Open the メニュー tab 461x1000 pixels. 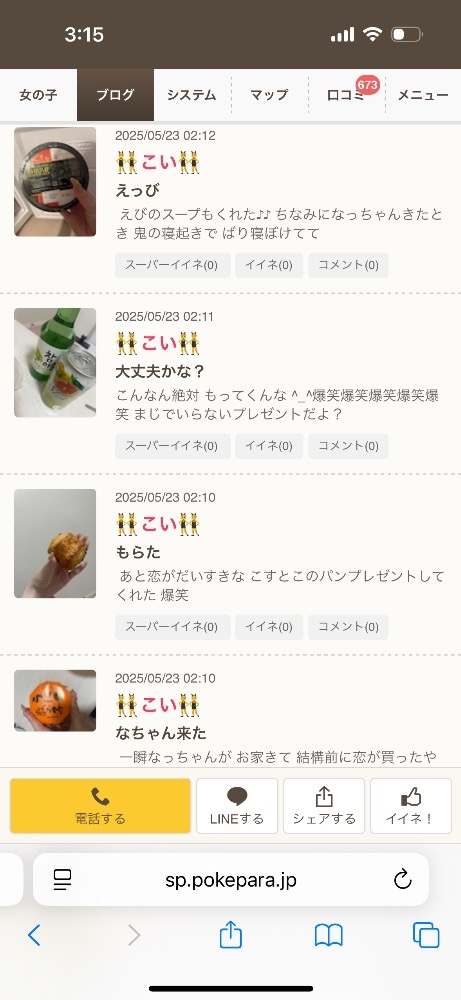423,95
